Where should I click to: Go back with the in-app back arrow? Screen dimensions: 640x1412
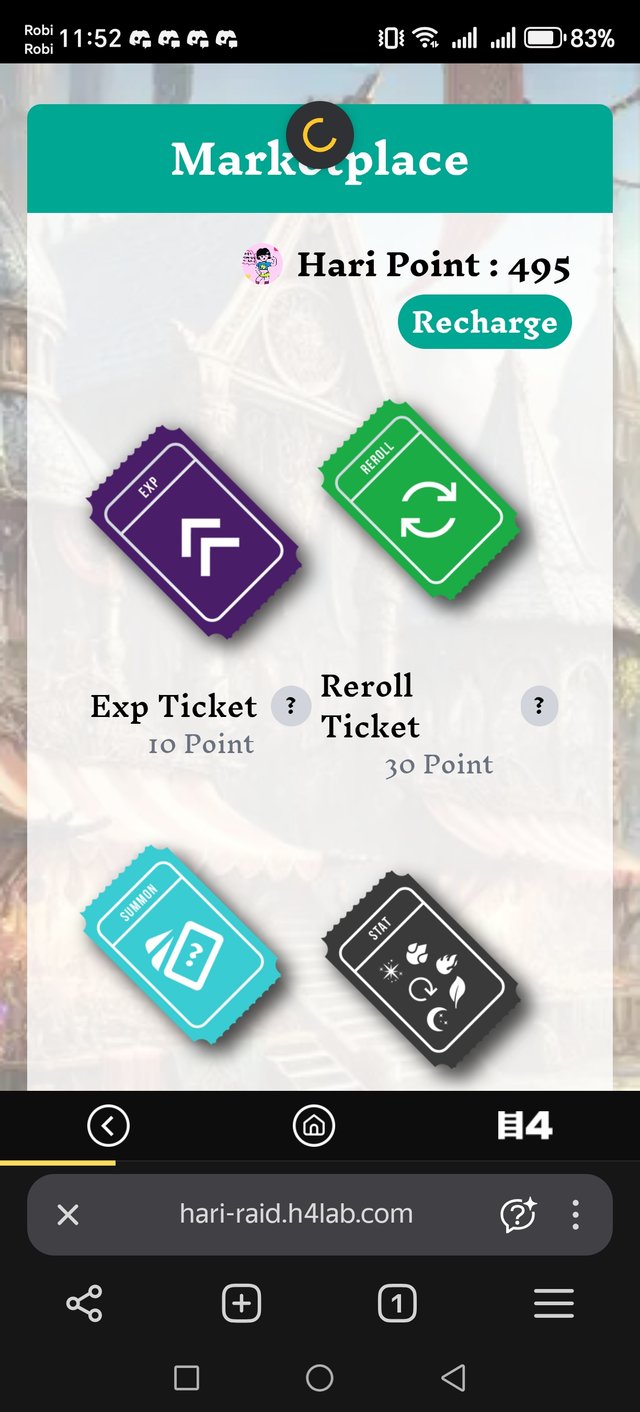tap(108, 1126)
